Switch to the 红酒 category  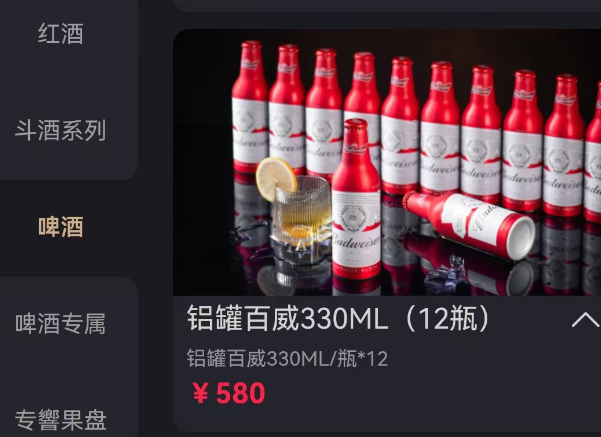(61, 34)
